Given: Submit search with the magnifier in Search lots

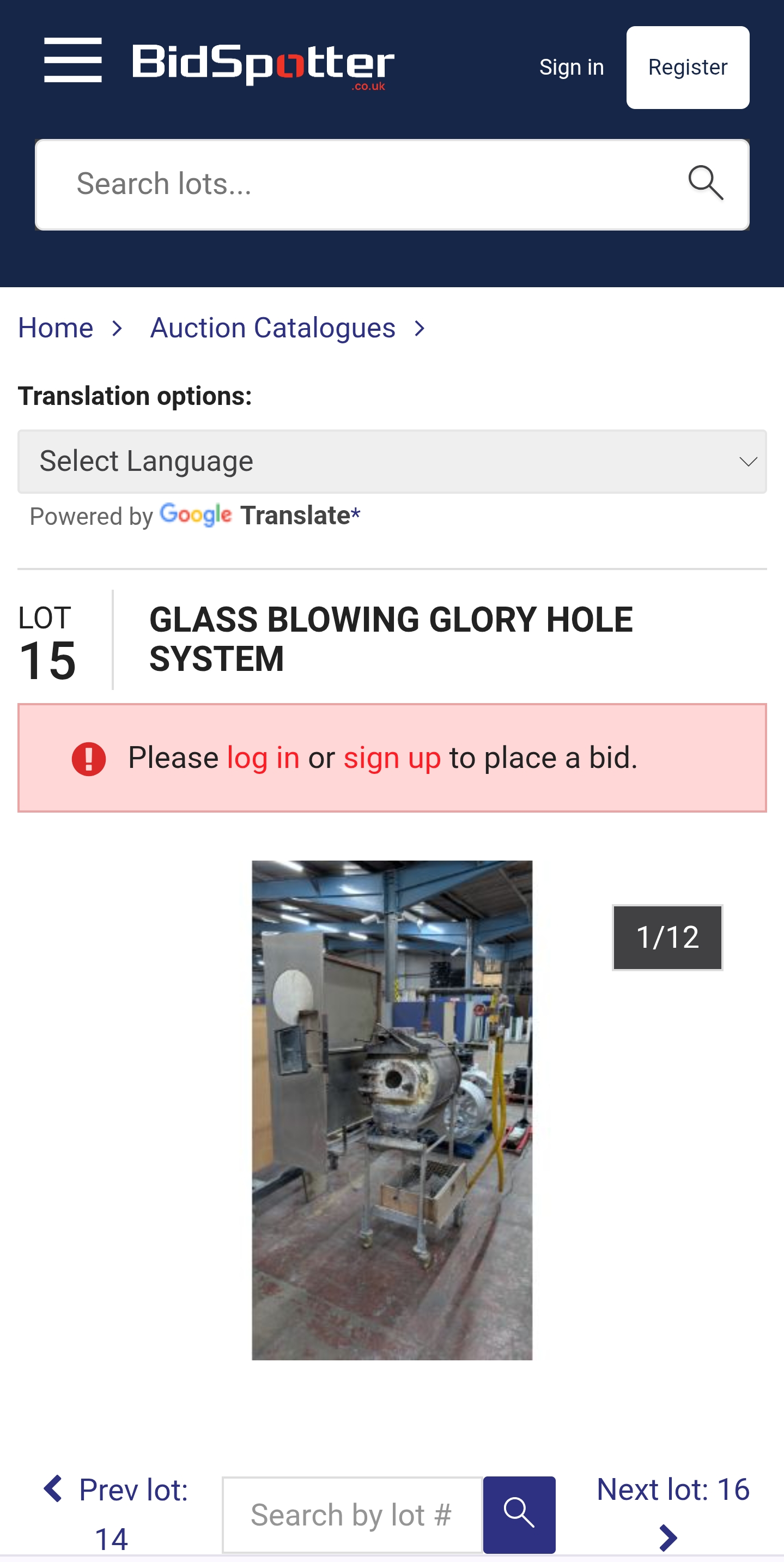Looking at the screenshot, I should [706, 183].
